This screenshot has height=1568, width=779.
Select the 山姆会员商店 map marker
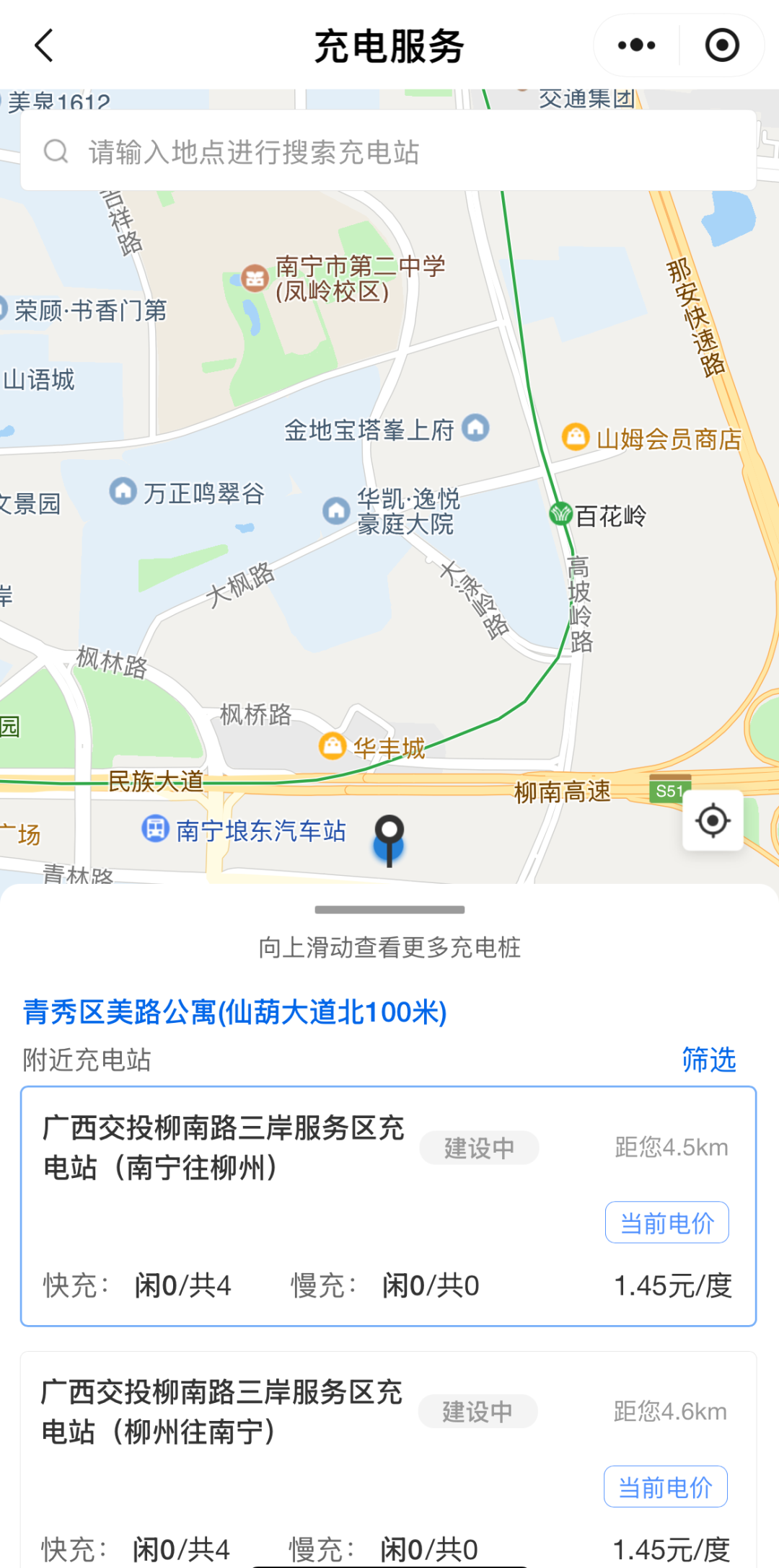(576, 437)
